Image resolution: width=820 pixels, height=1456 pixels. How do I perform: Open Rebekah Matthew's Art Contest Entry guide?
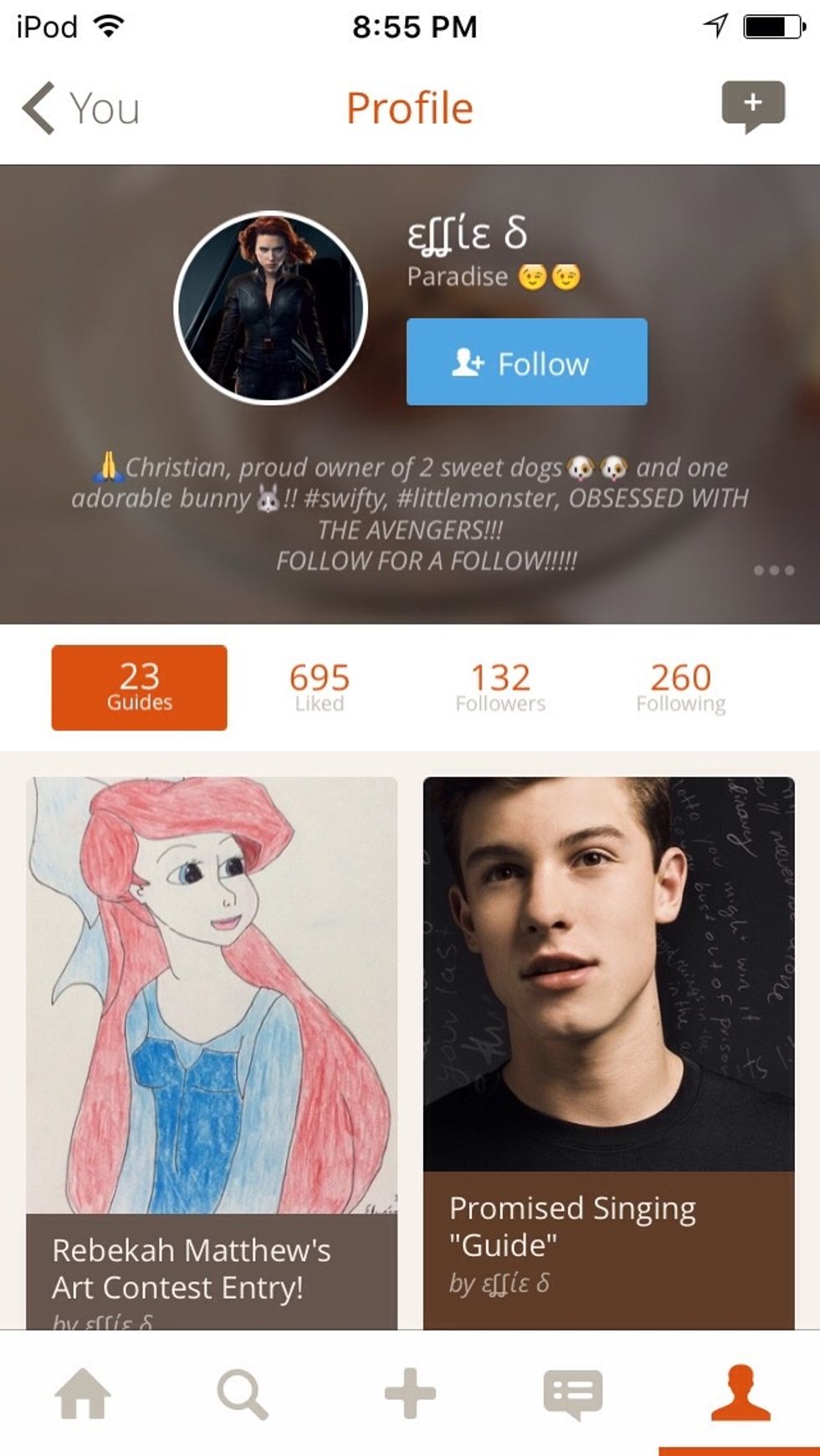(x=212, y=1046)
